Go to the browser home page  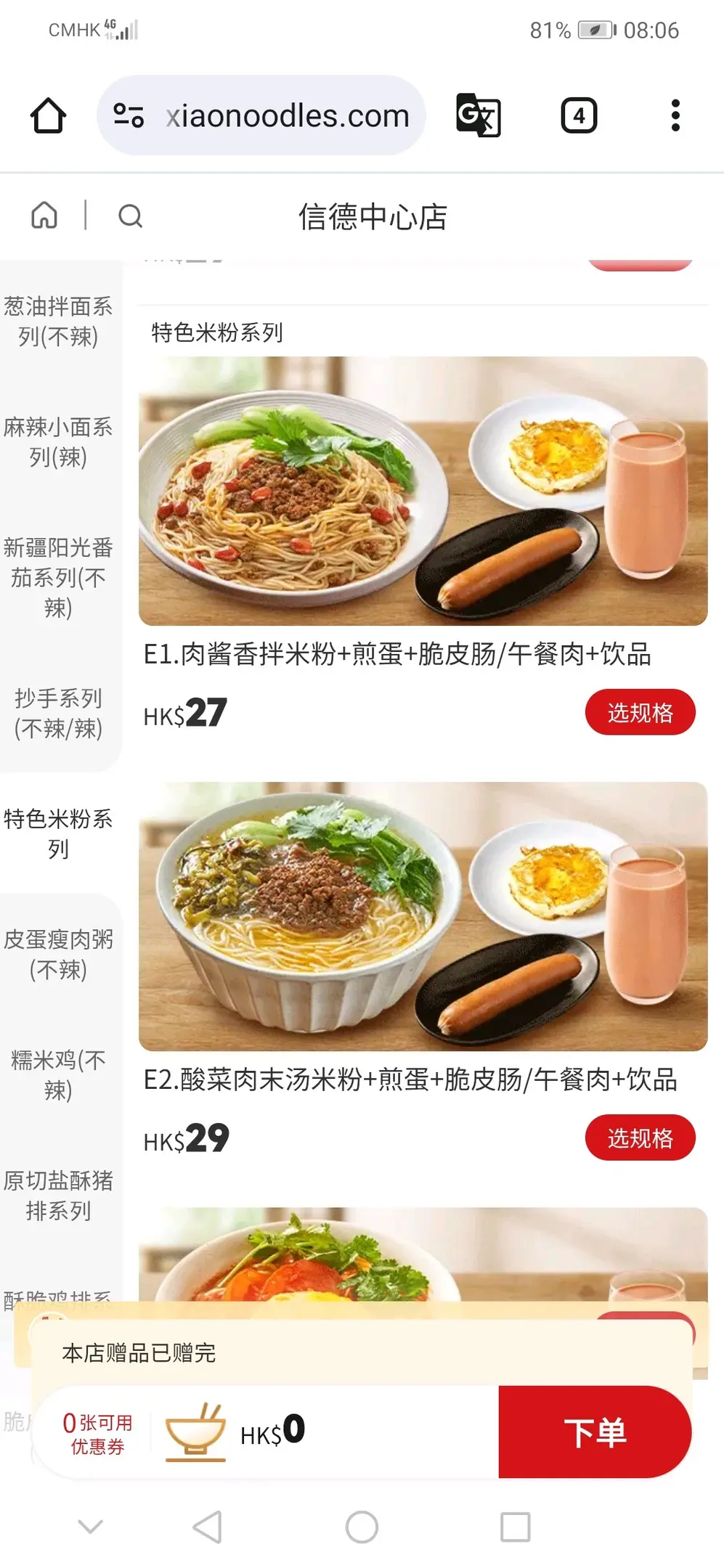coord(49,115)
